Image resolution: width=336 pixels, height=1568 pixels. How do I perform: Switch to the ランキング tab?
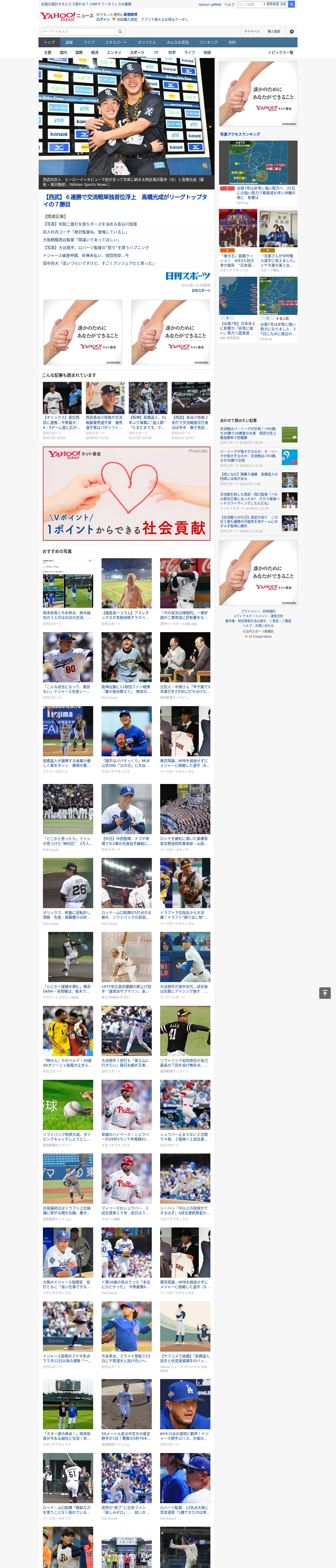209,43
